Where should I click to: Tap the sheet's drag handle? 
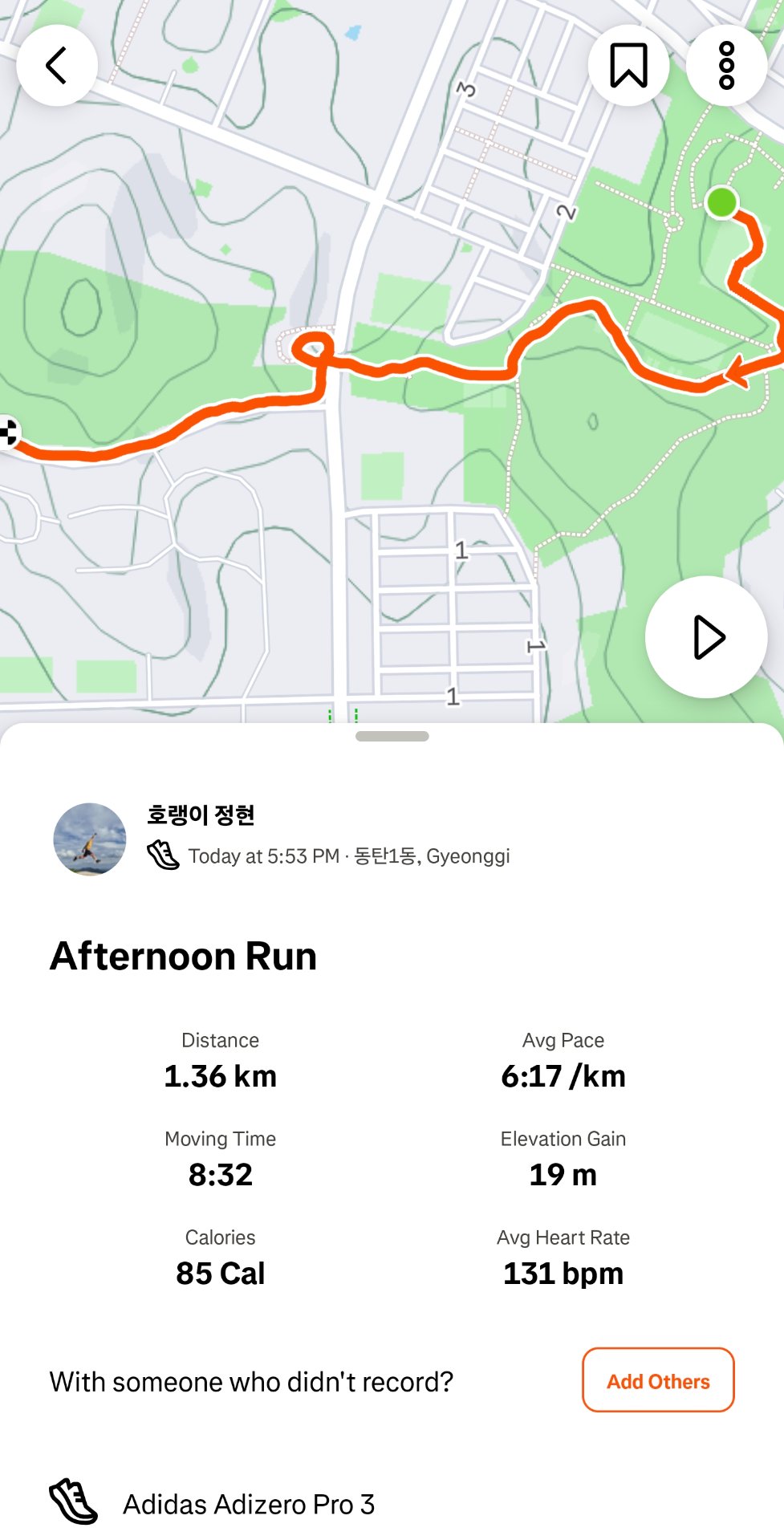click(x=392, y=736)
